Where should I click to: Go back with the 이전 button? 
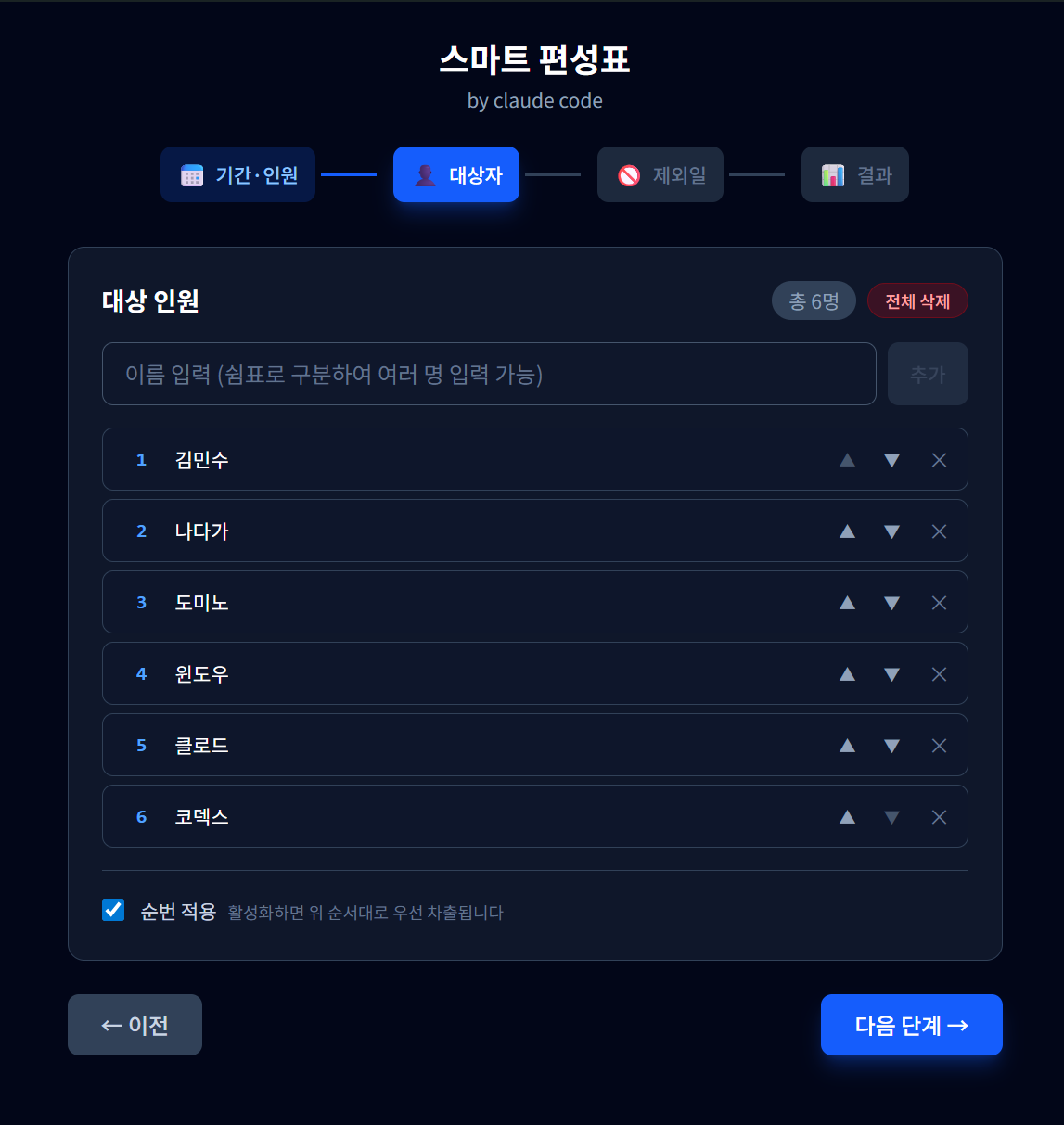pos(135,1025)
